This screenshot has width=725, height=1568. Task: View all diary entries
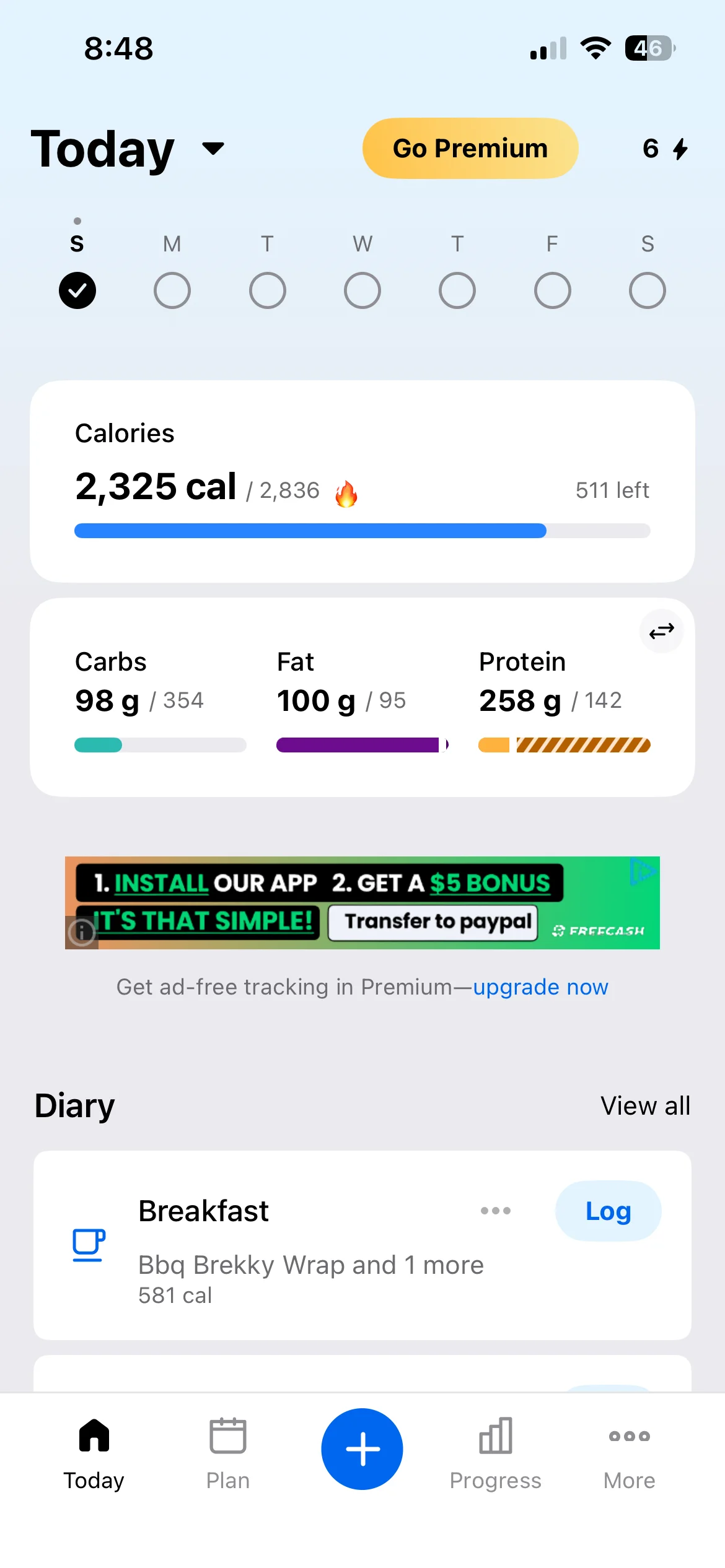tap(644, 1105)
